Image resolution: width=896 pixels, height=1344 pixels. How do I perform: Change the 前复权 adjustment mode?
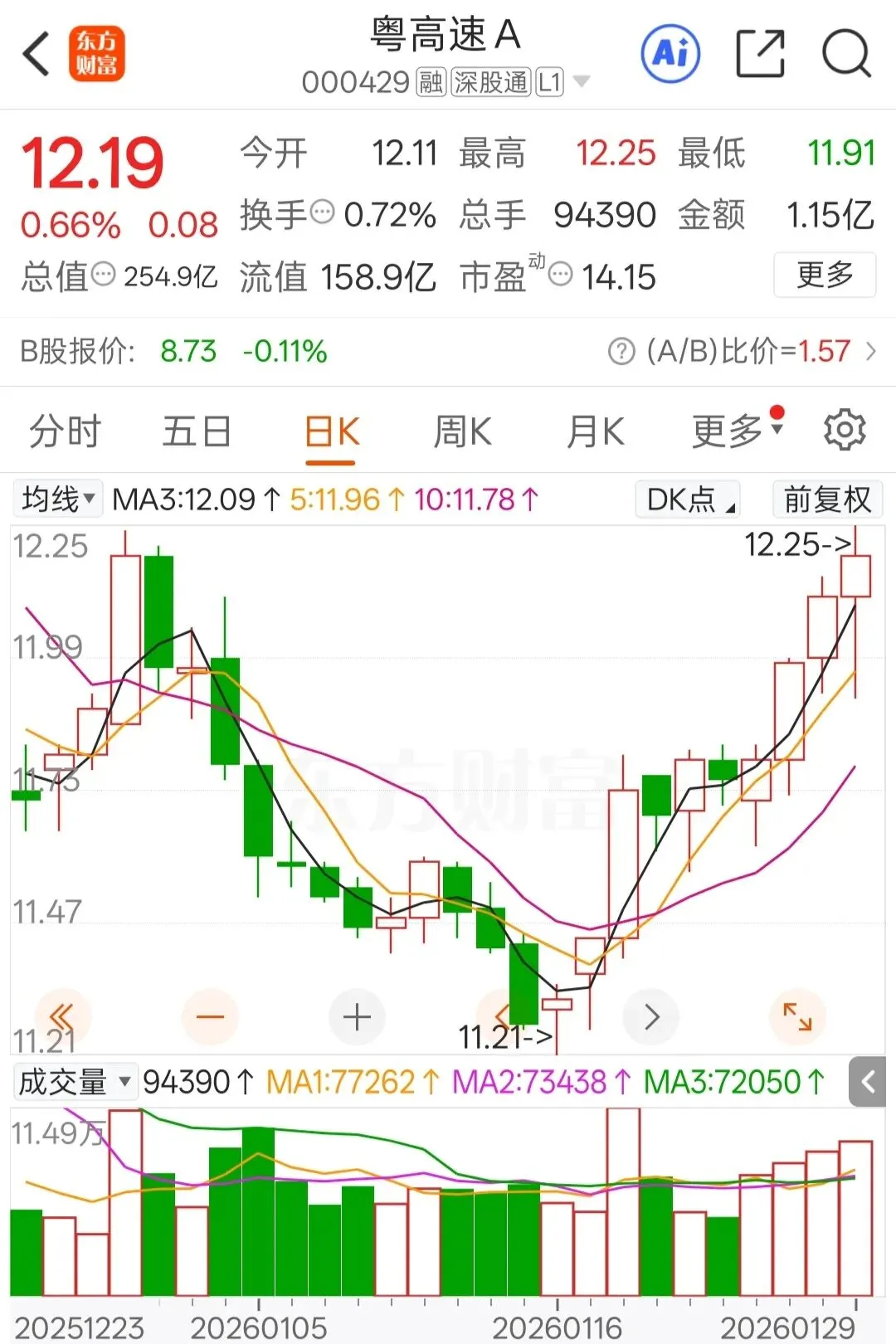click(x=826, y=499)
